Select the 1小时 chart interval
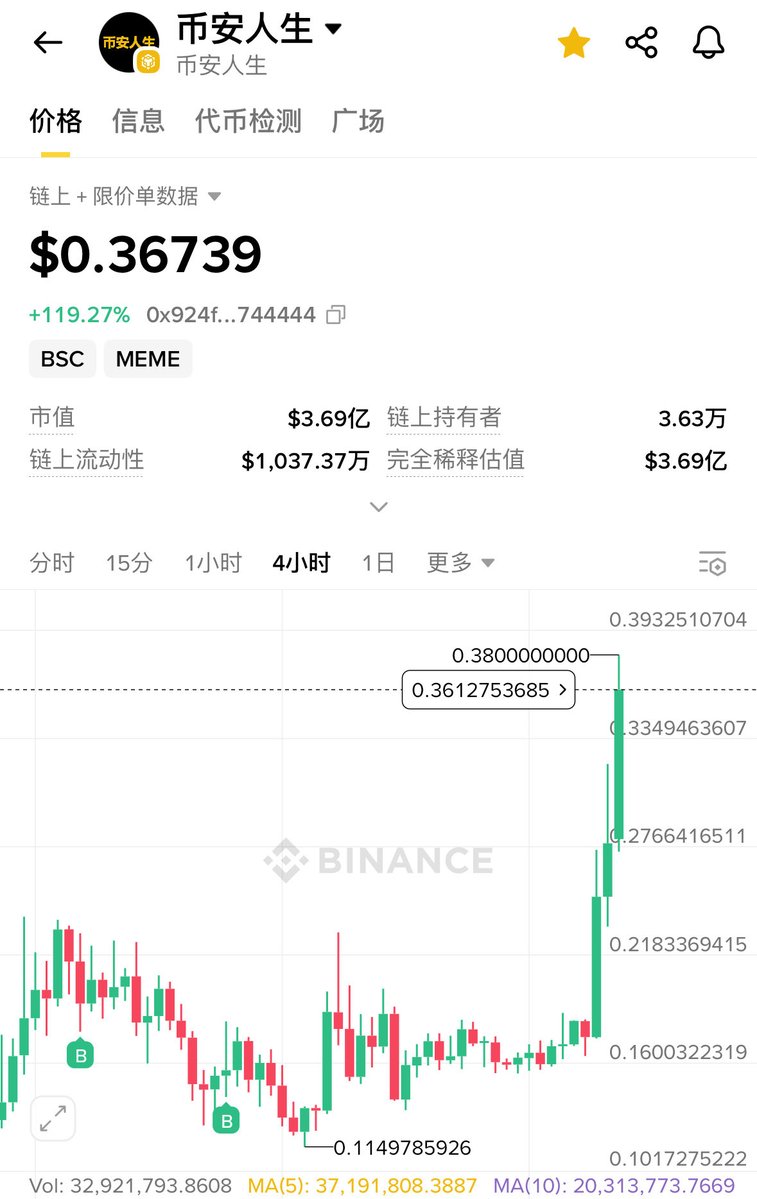This screenshot has height=1199, width=757. pos(212,563)
